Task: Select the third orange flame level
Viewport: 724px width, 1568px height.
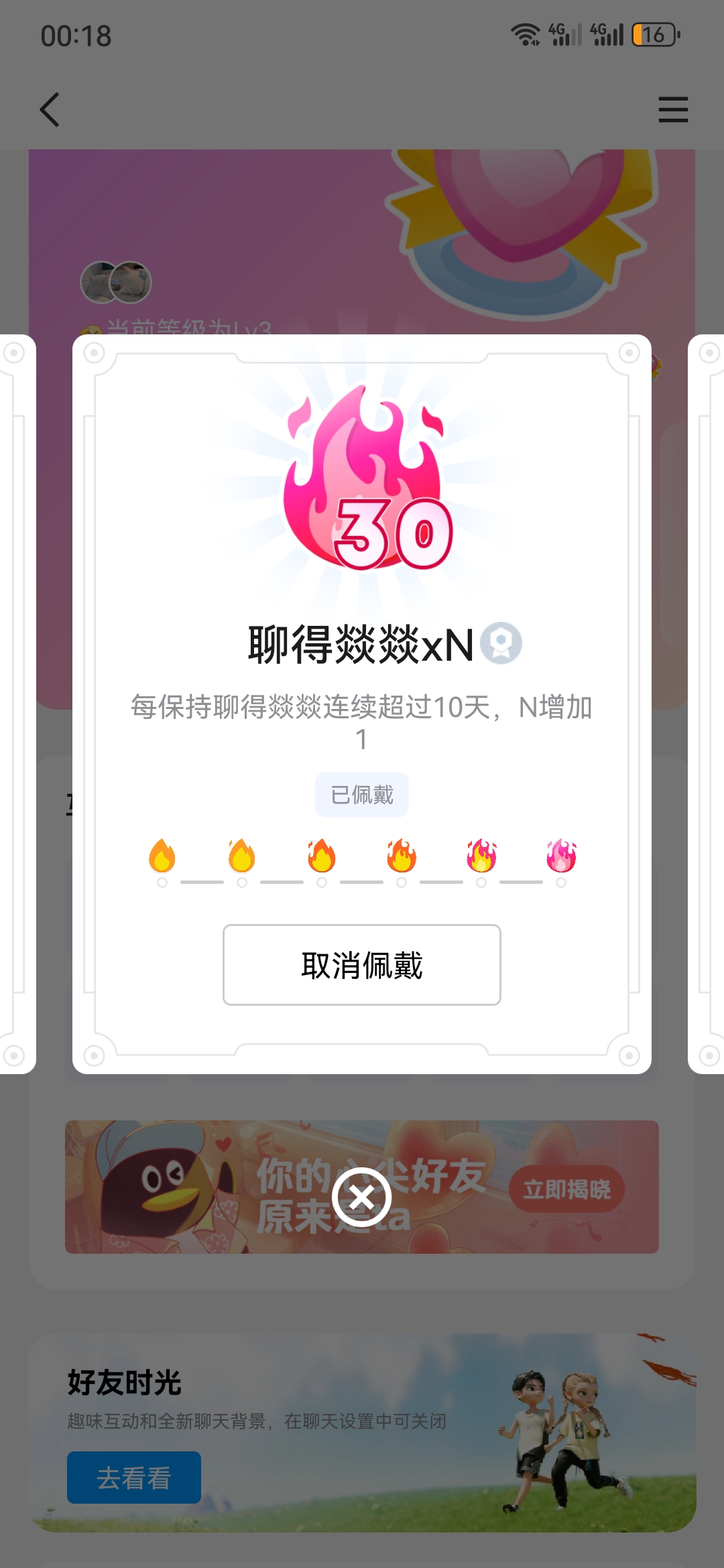Action: [321, 856]
